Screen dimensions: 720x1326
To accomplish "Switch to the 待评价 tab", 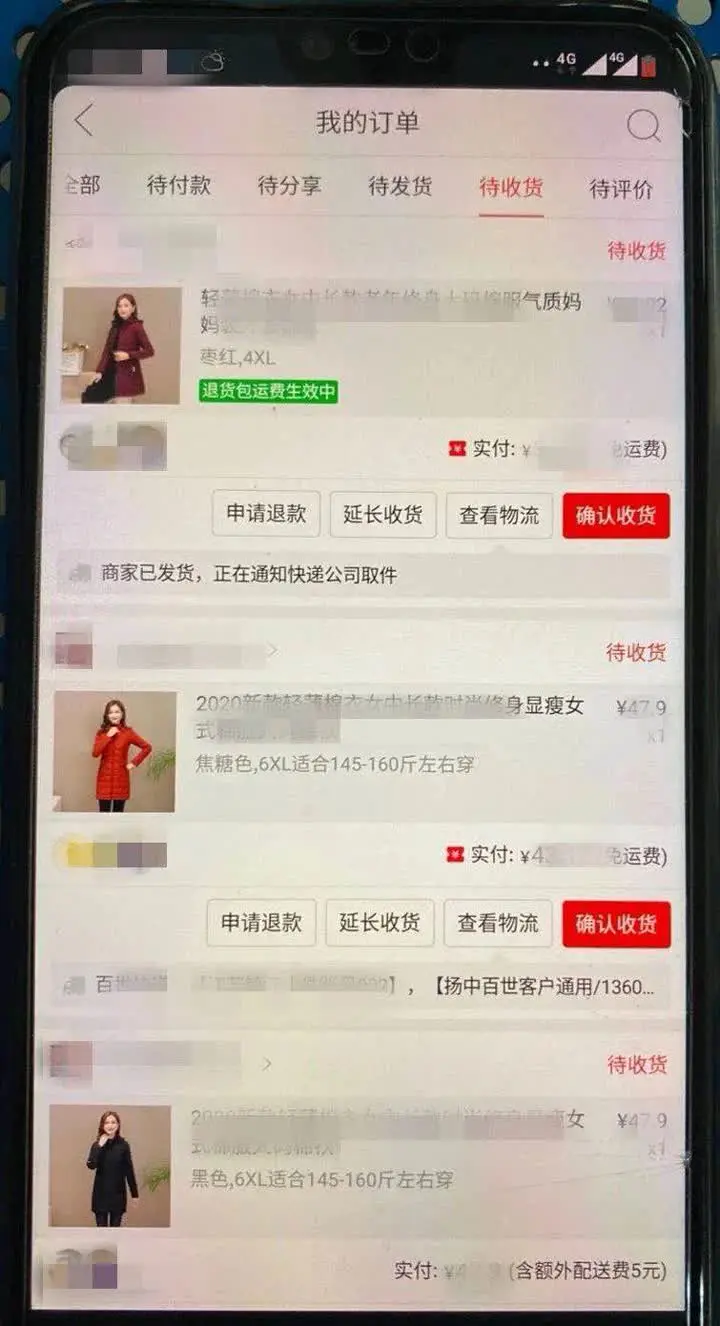I will [x=621, y=188].
